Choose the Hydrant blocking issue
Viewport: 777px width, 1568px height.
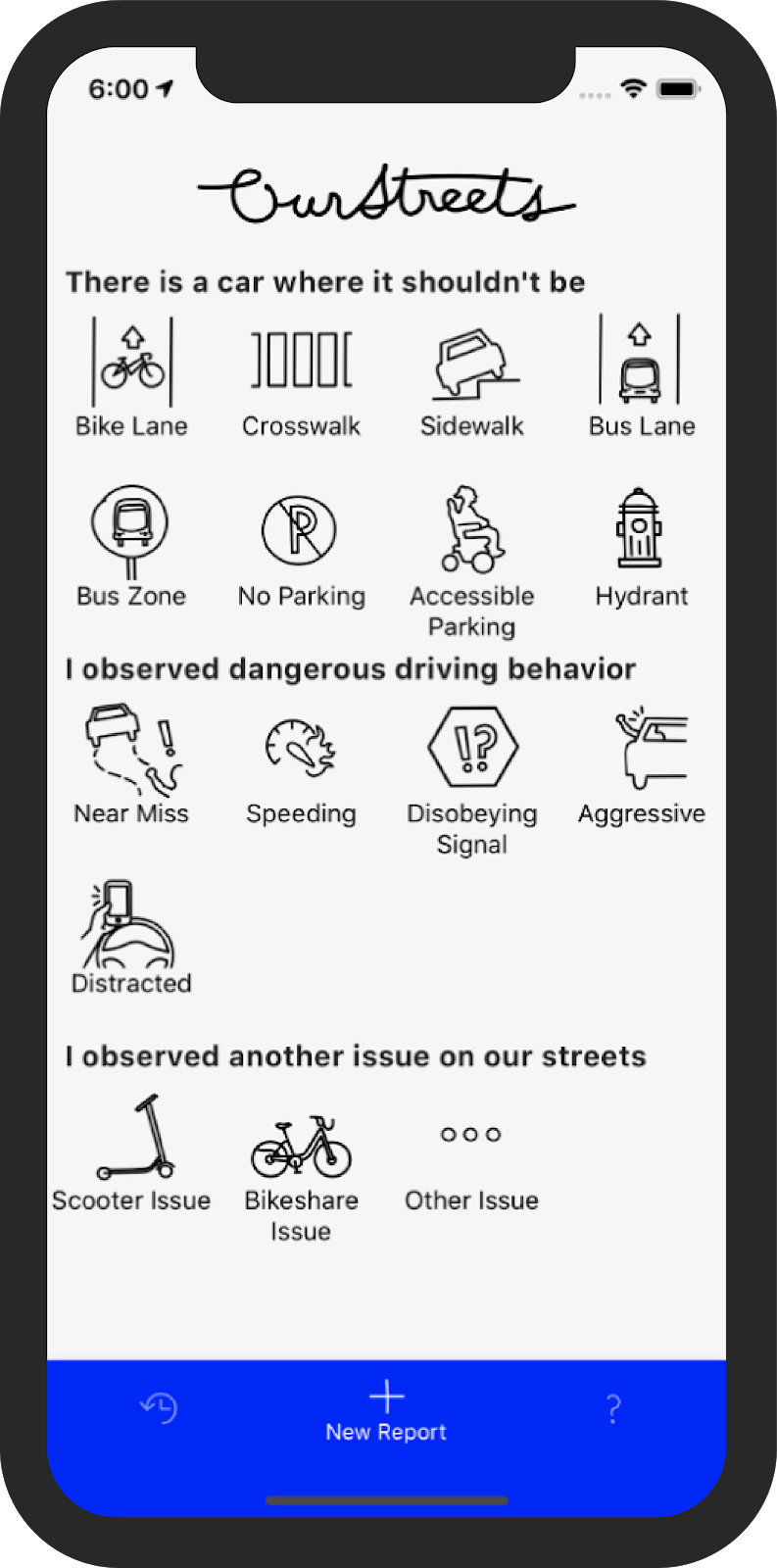click(x=642, y=547)
